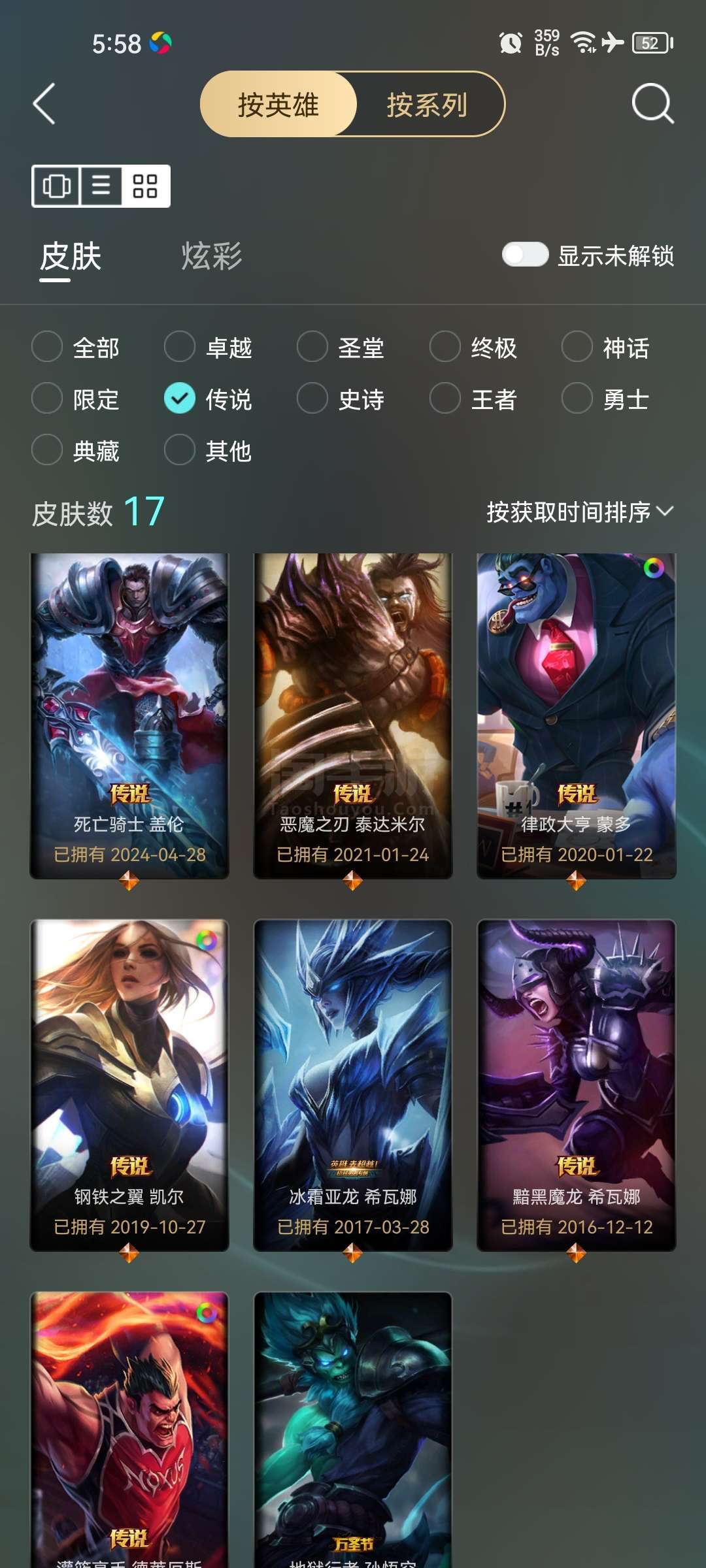This screenshot has height=1568, width=706.
Task: Select the 全部 filter
Action: click(x=76, y=347)
